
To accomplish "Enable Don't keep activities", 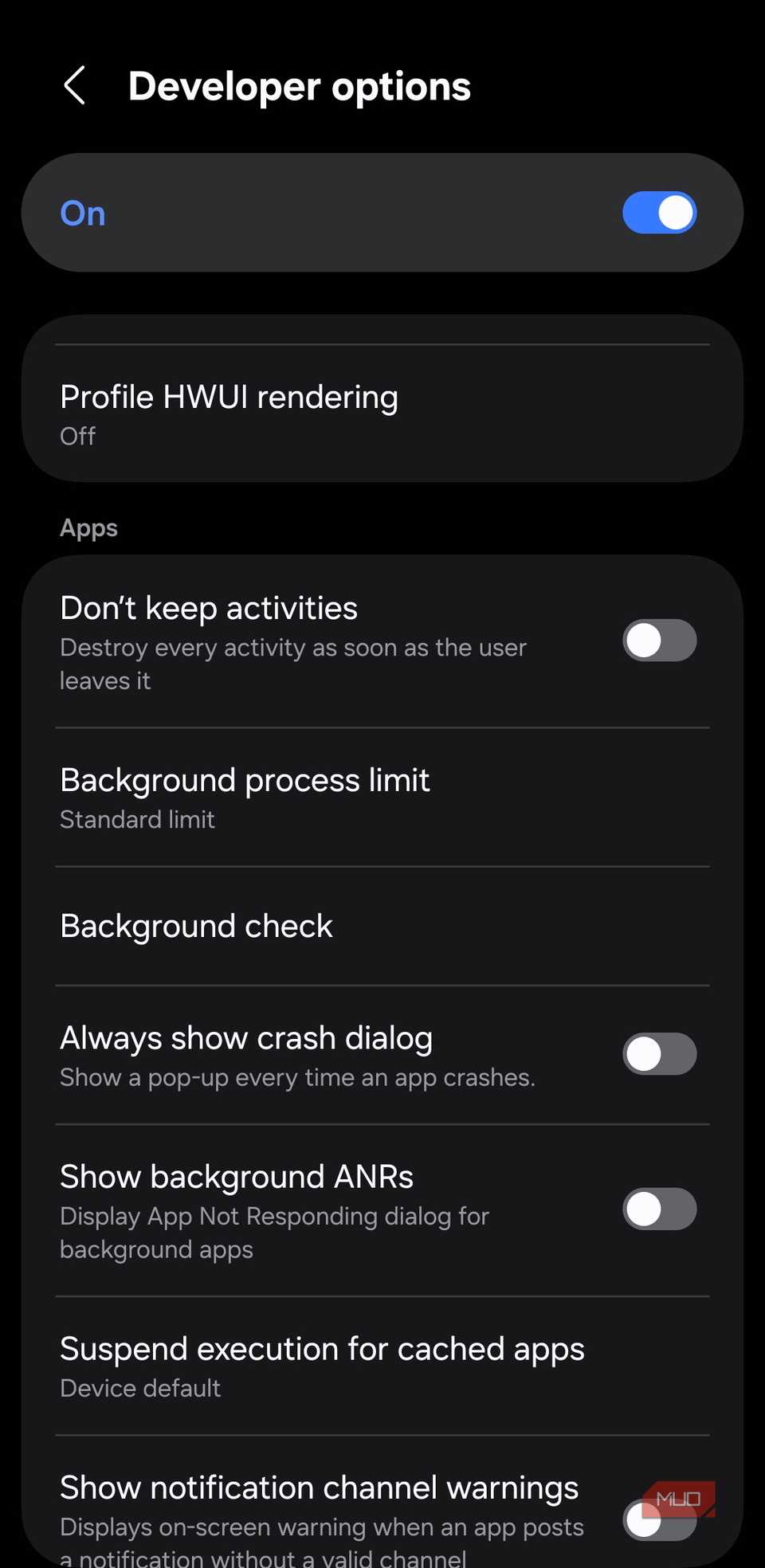I will click(659, 641).
